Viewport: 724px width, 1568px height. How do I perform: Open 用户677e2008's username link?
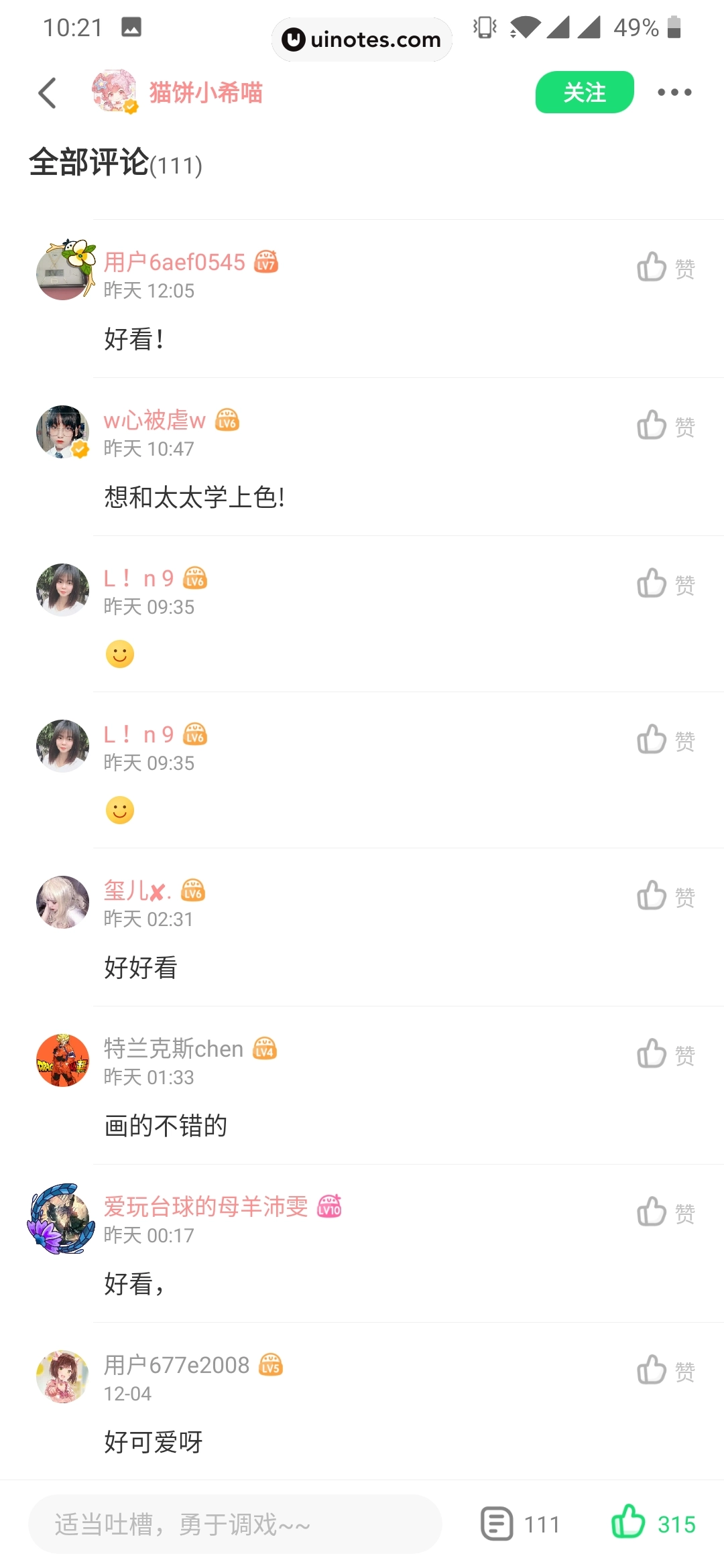(176, 1365)
